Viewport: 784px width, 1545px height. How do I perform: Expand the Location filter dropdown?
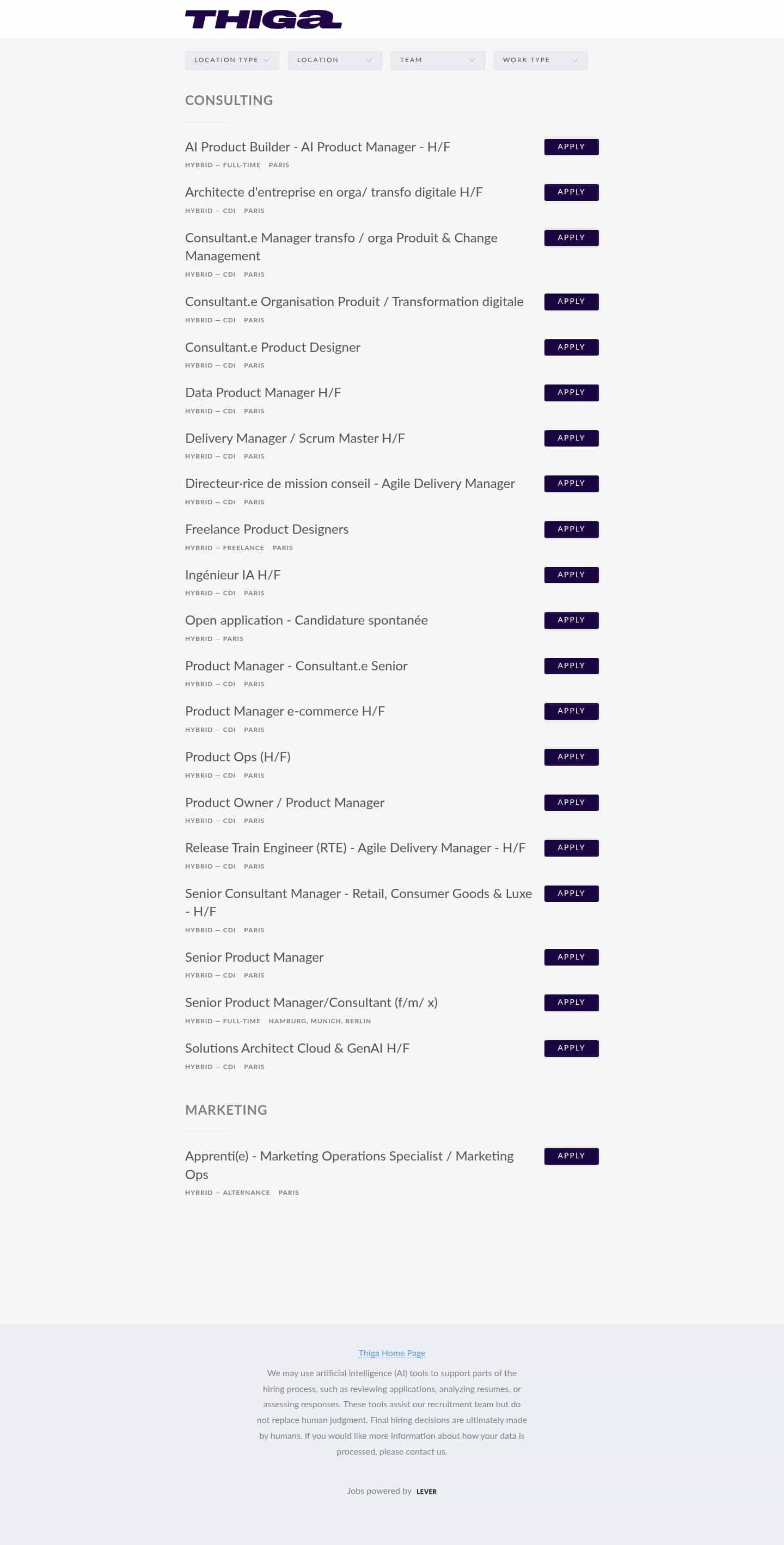334,60
